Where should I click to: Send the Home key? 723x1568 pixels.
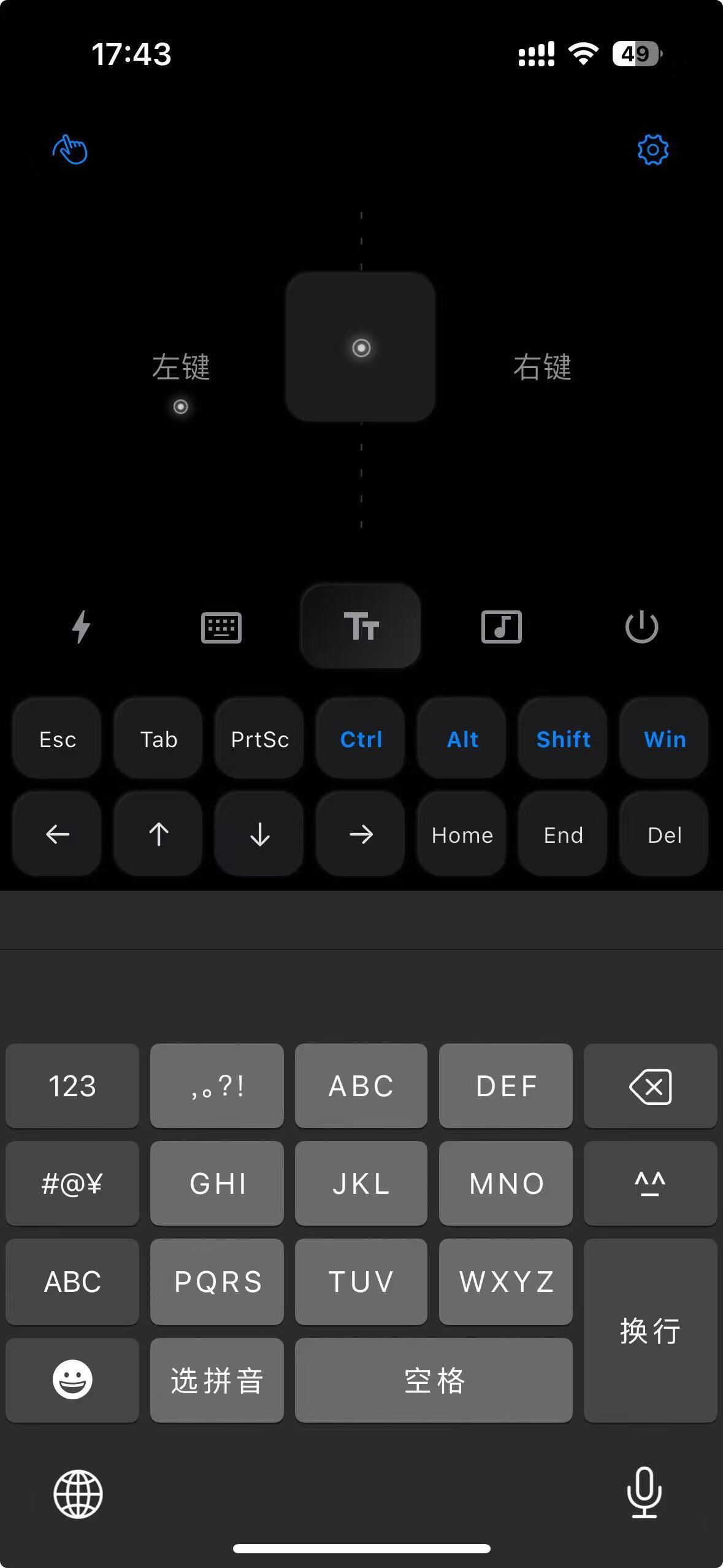pos(462,834)
